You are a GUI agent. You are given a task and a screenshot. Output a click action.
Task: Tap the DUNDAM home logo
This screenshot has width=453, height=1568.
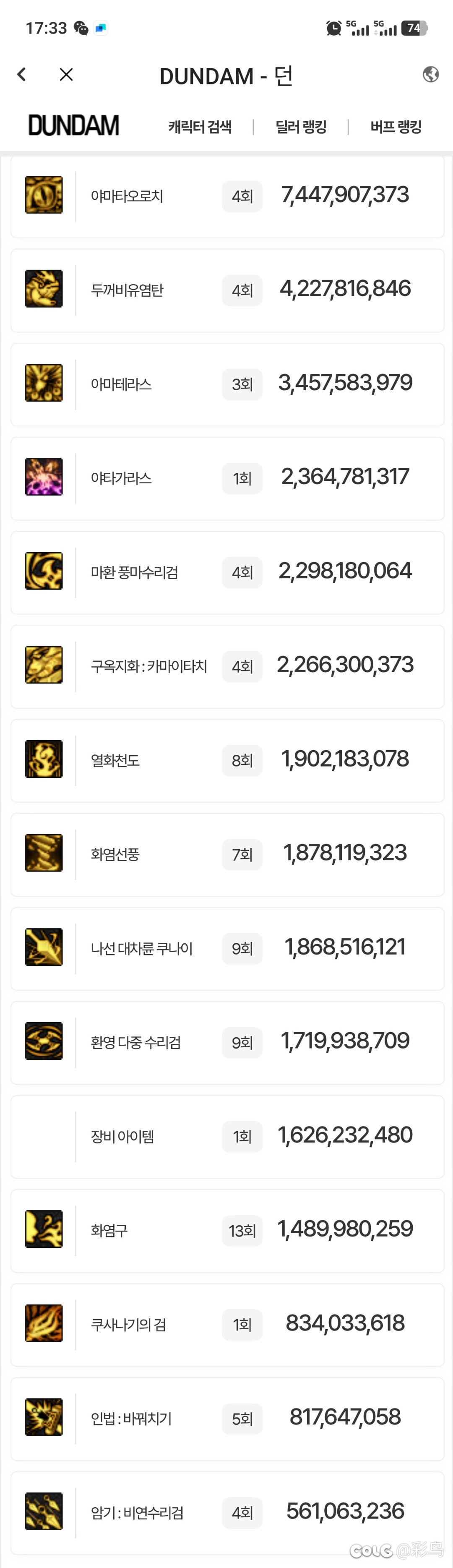pyautogui.click(x=74, y=126)
